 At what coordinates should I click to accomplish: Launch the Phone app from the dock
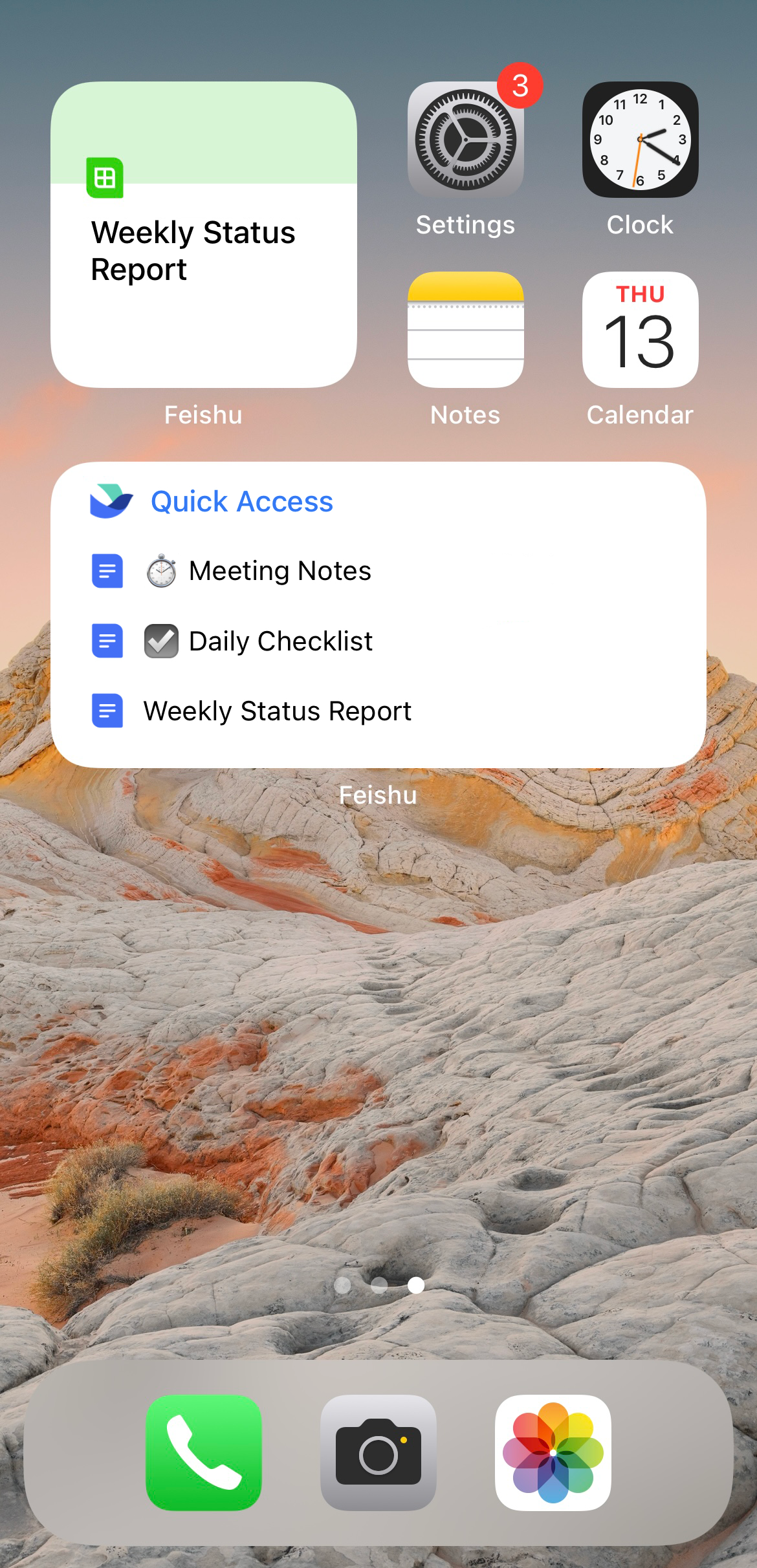tap(203, 1452)
